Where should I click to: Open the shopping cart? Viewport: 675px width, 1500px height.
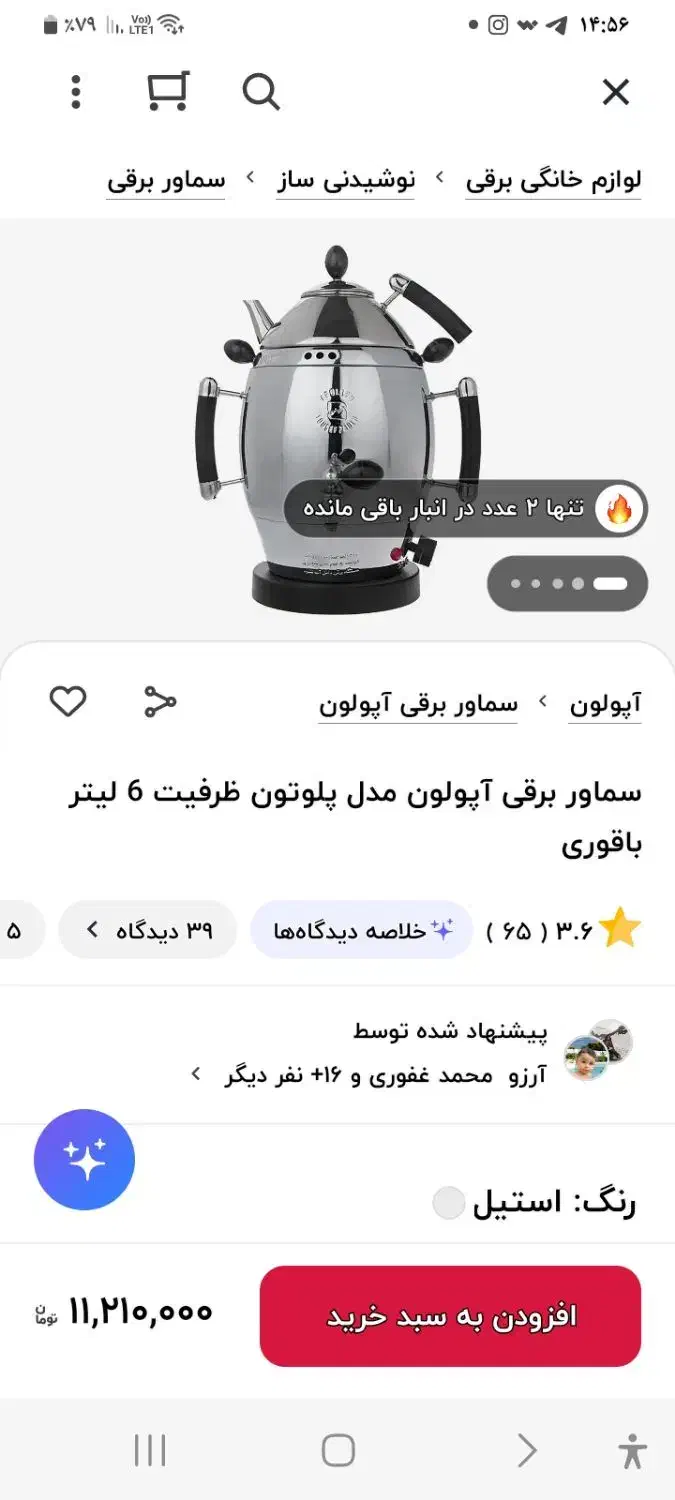point(167,92)
